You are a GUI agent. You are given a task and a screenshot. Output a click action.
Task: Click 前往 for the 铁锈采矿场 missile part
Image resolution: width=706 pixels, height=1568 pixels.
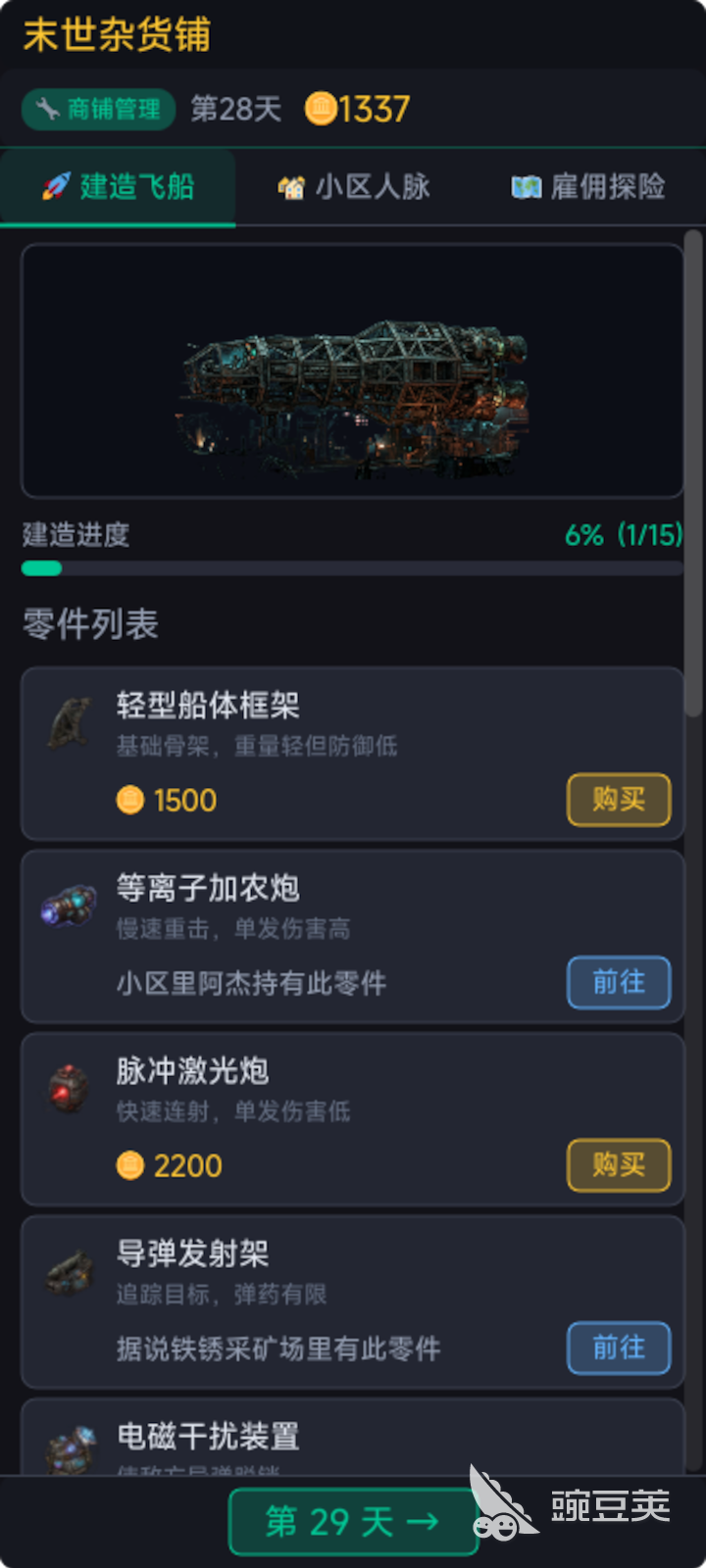point(619,1348)
